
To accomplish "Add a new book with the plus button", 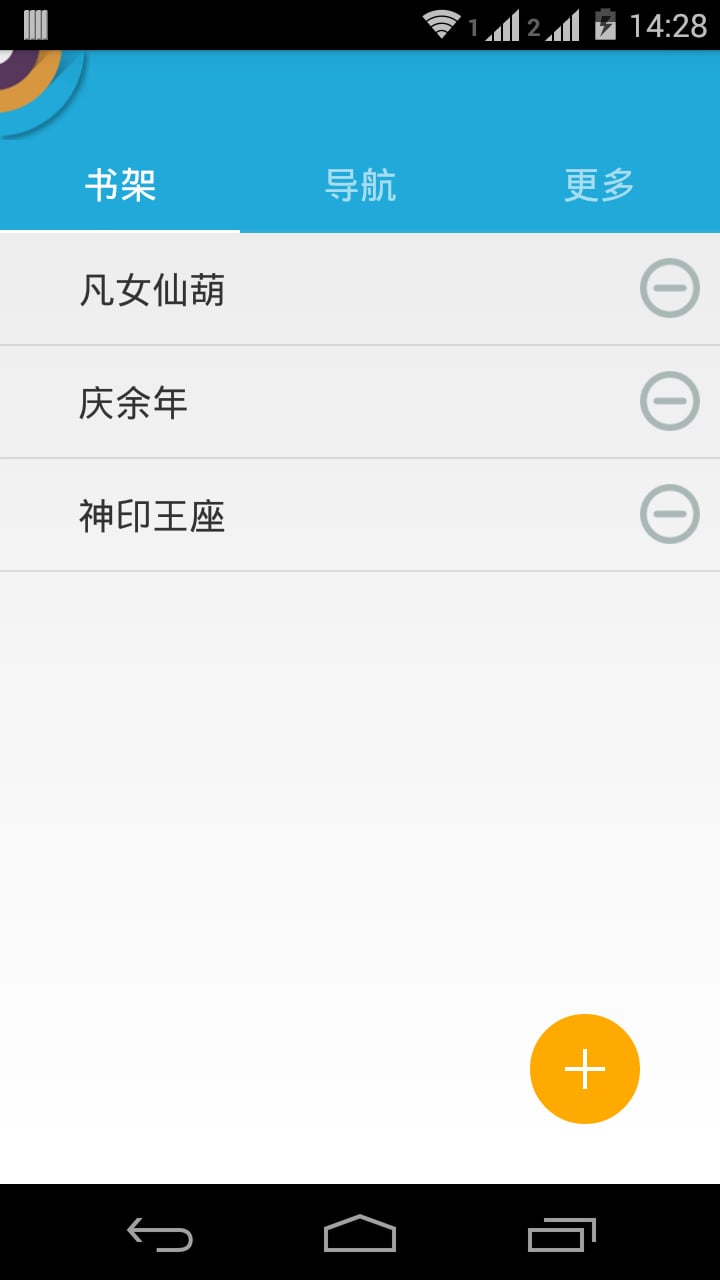I will pos(585,1069).
